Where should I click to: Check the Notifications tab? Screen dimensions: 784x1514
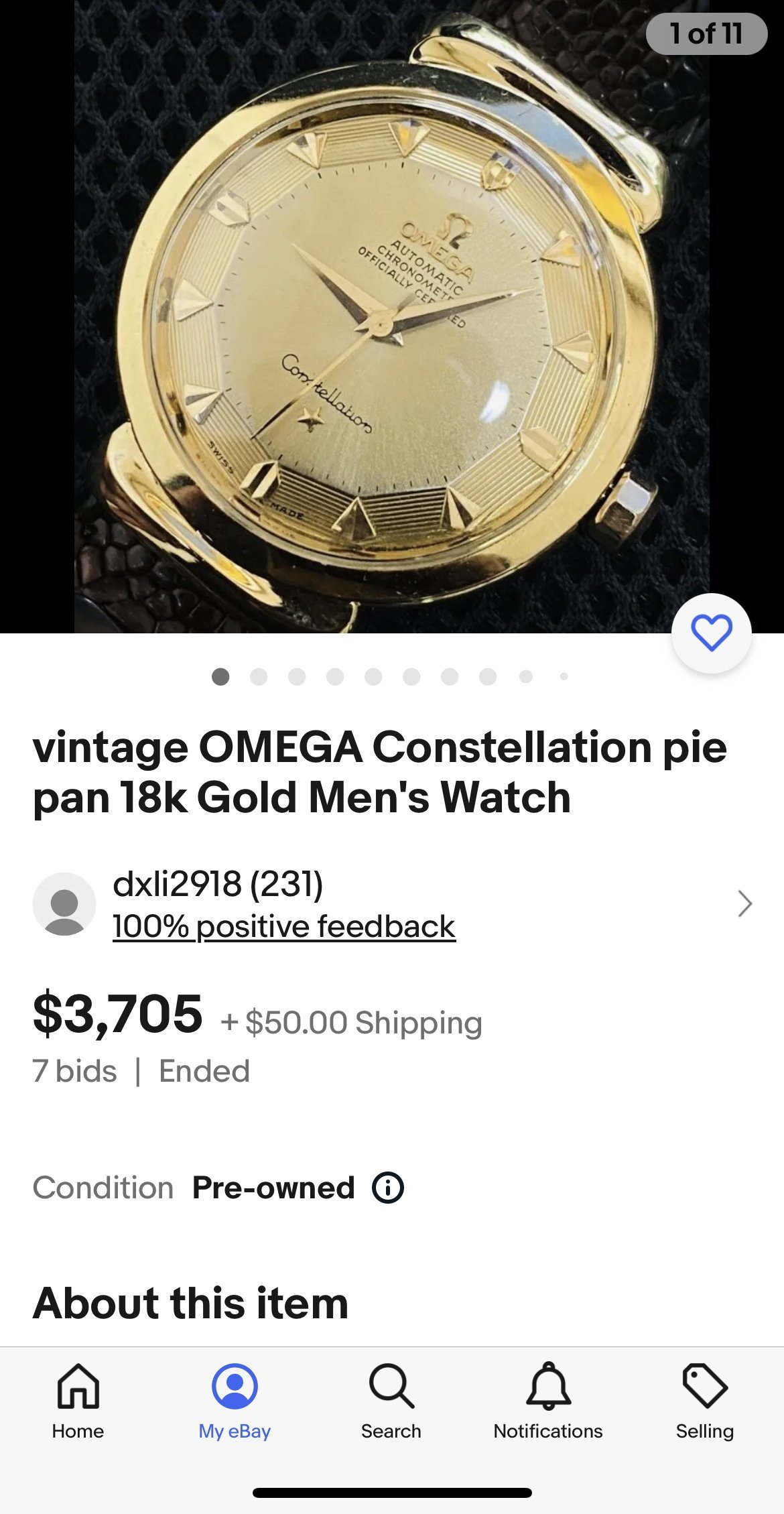[548, 1401]
